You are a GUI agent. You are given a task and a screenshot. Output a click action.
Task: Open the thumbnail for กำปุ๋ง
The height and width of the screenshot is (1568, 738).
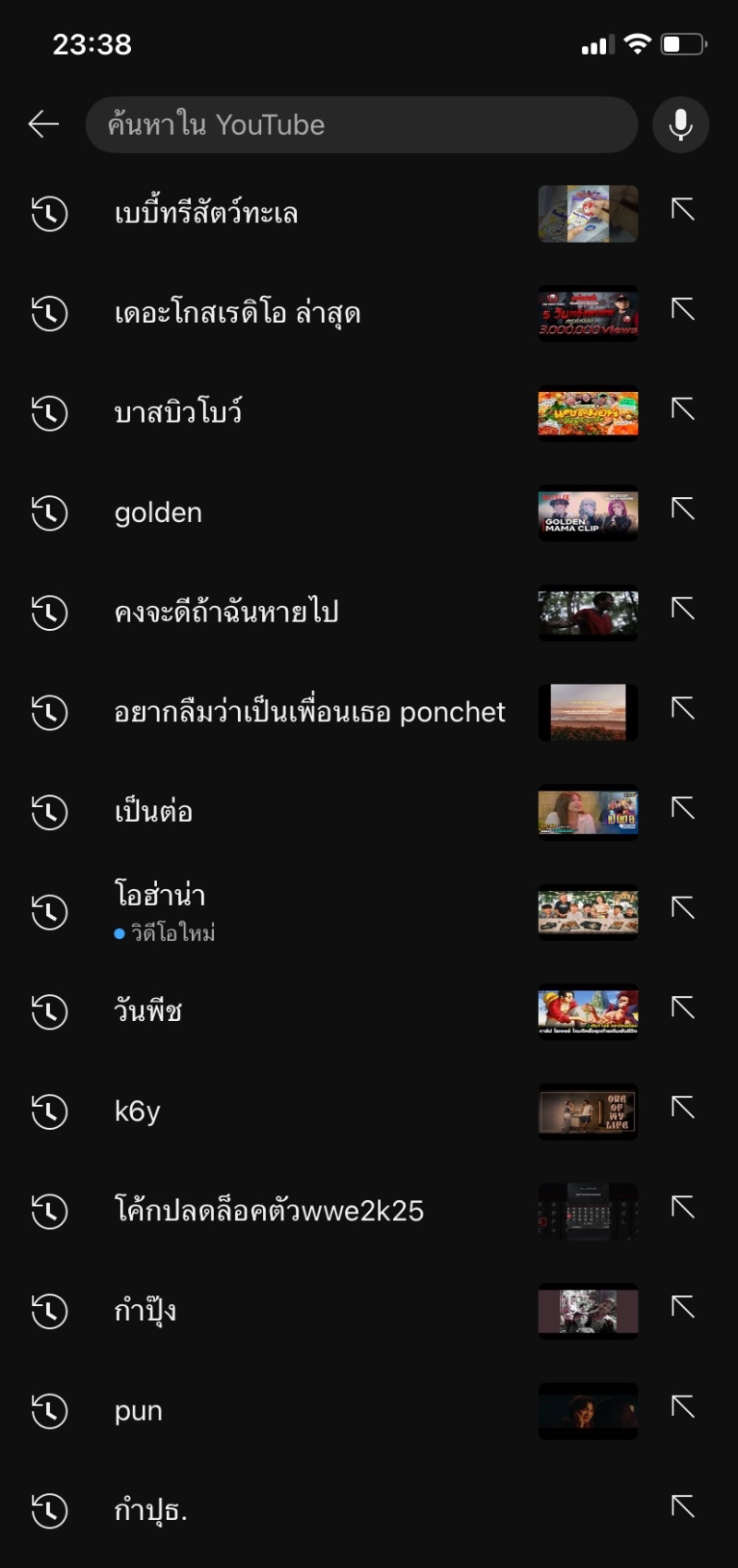coord(587,1312)
